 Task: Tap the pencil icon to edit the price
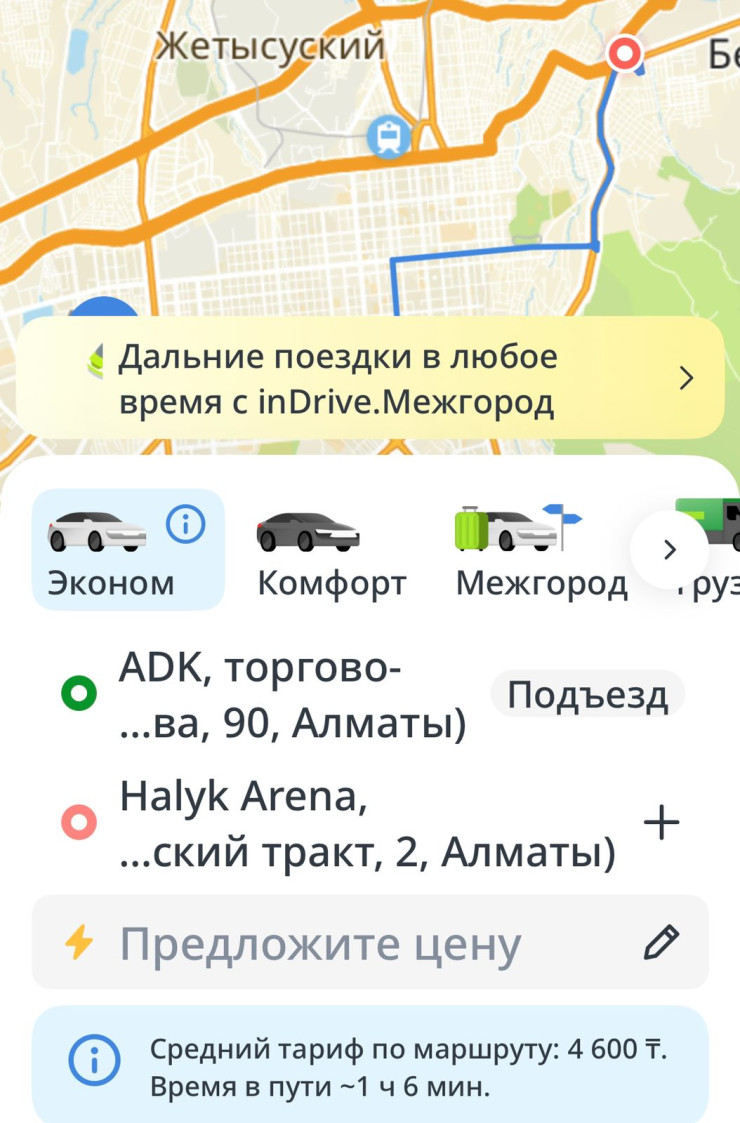coord(661,942)
